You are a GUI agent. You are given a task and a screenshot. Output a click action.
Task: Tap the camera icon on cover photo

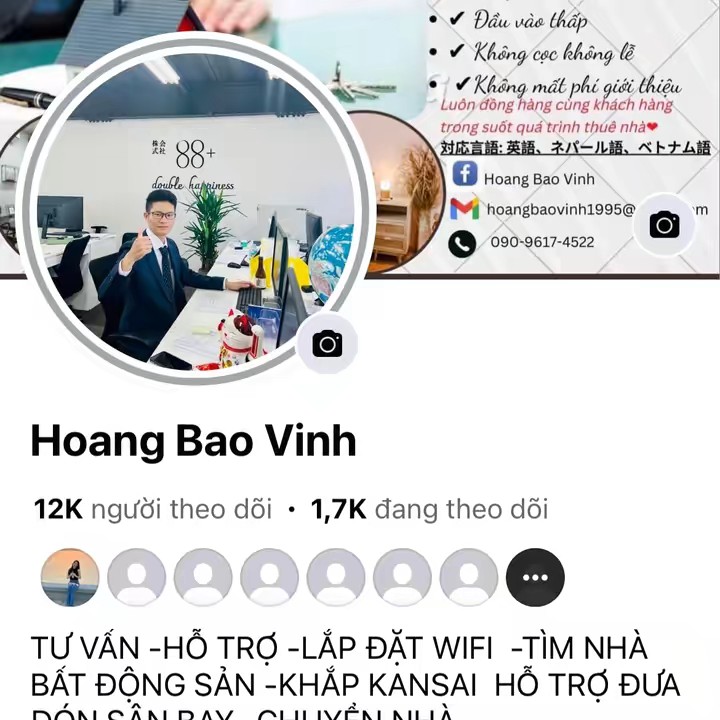click(664, 225)
